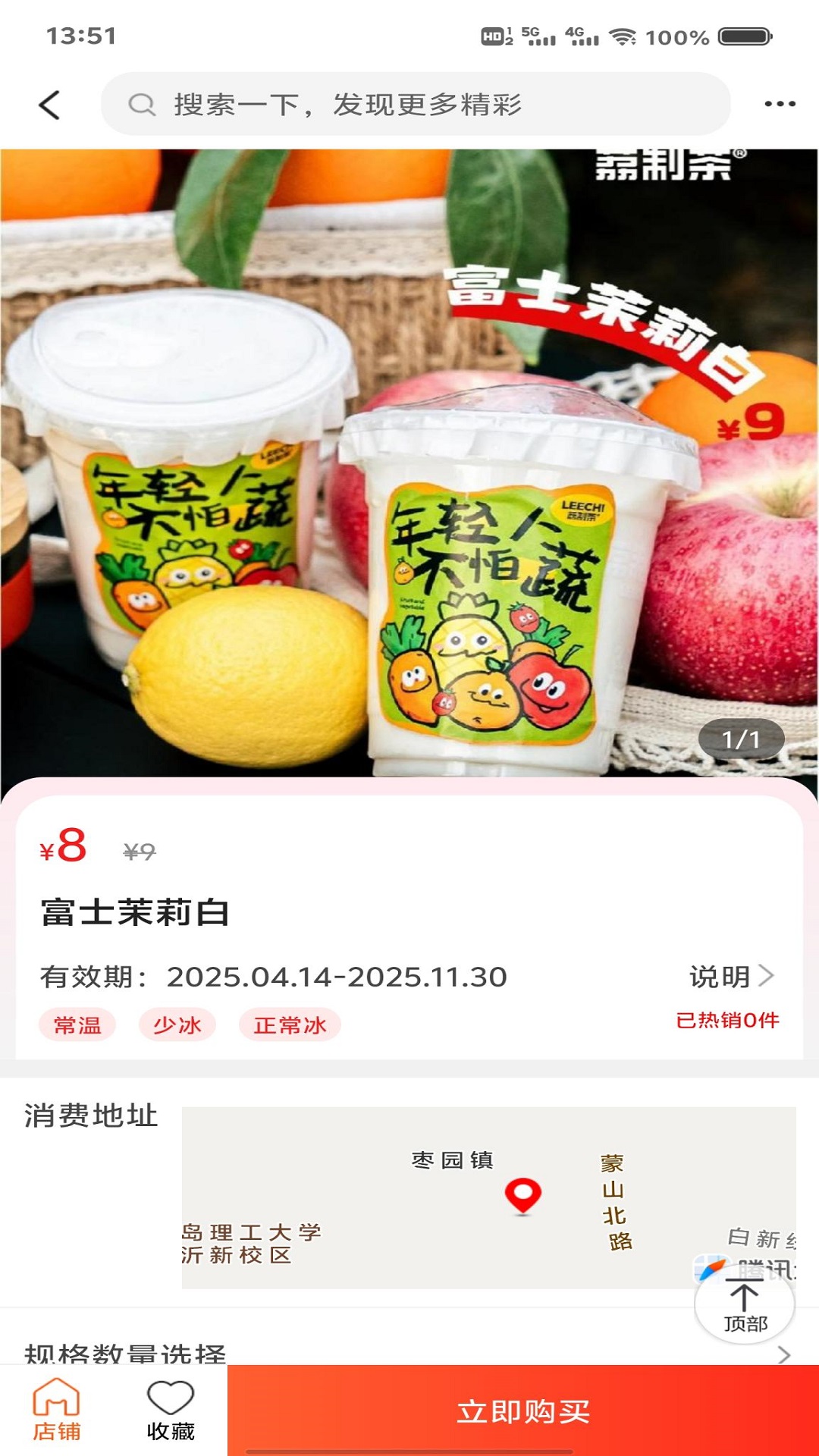
Task: Add this drink to 收藏 favorites
Action: pyautogui.click(x=171, y=1410)
